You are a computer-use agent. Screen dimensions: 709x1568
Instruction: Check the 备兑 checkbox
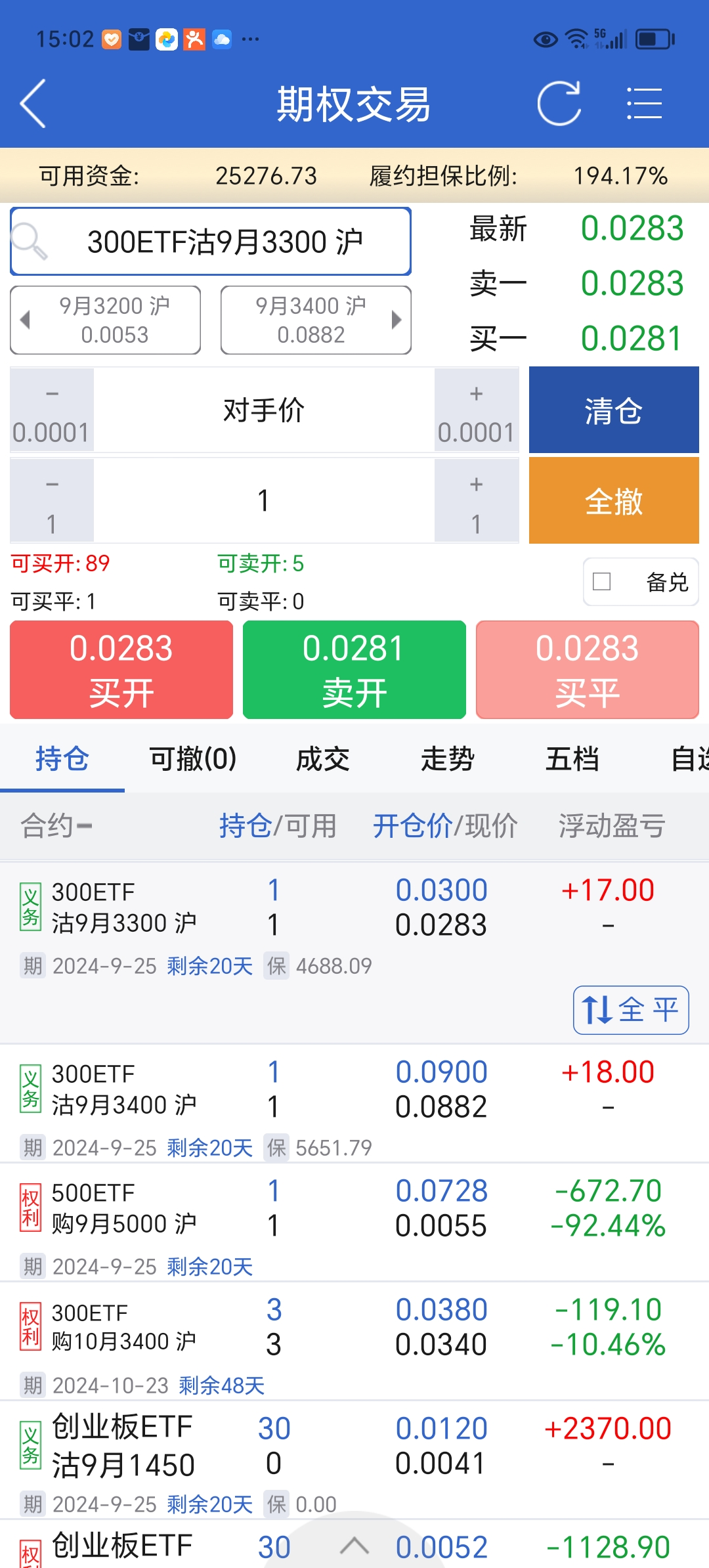click(x=602, y=582)
